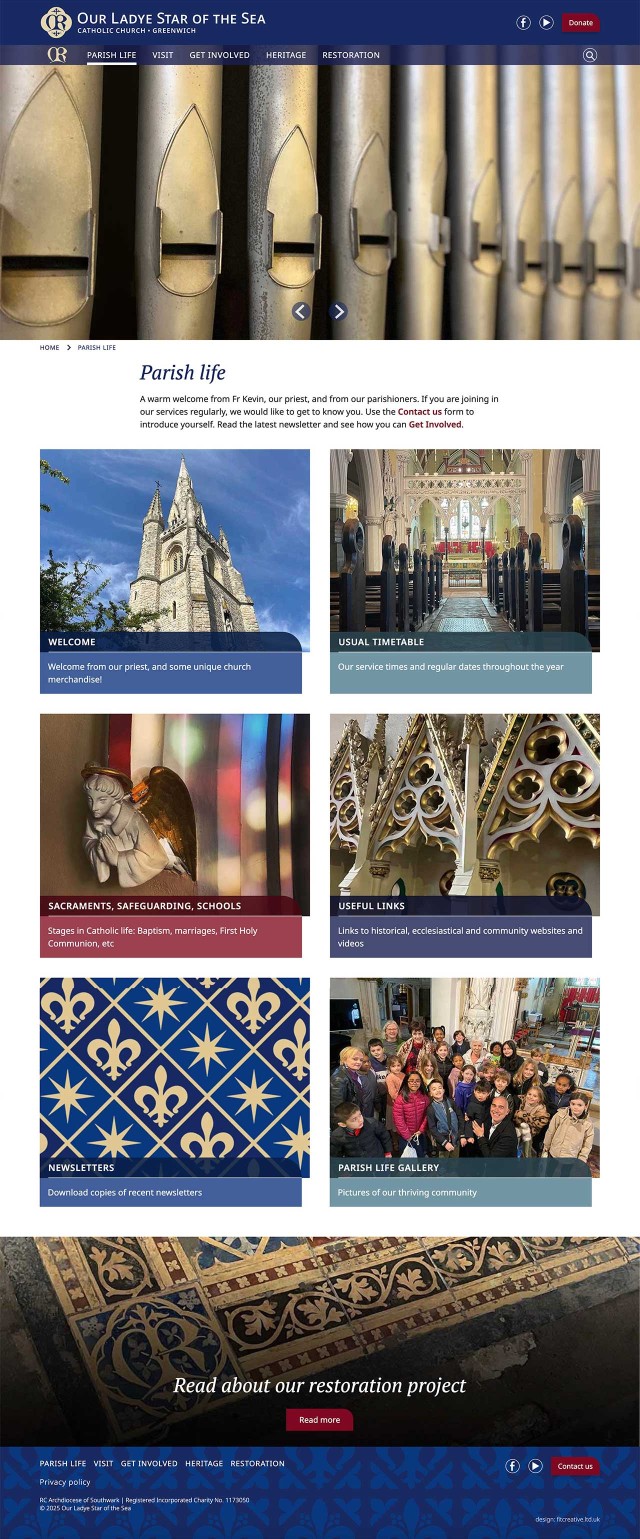Open the Facebook icon in the header
This screenshot has height=1539, width=640.
523,22
